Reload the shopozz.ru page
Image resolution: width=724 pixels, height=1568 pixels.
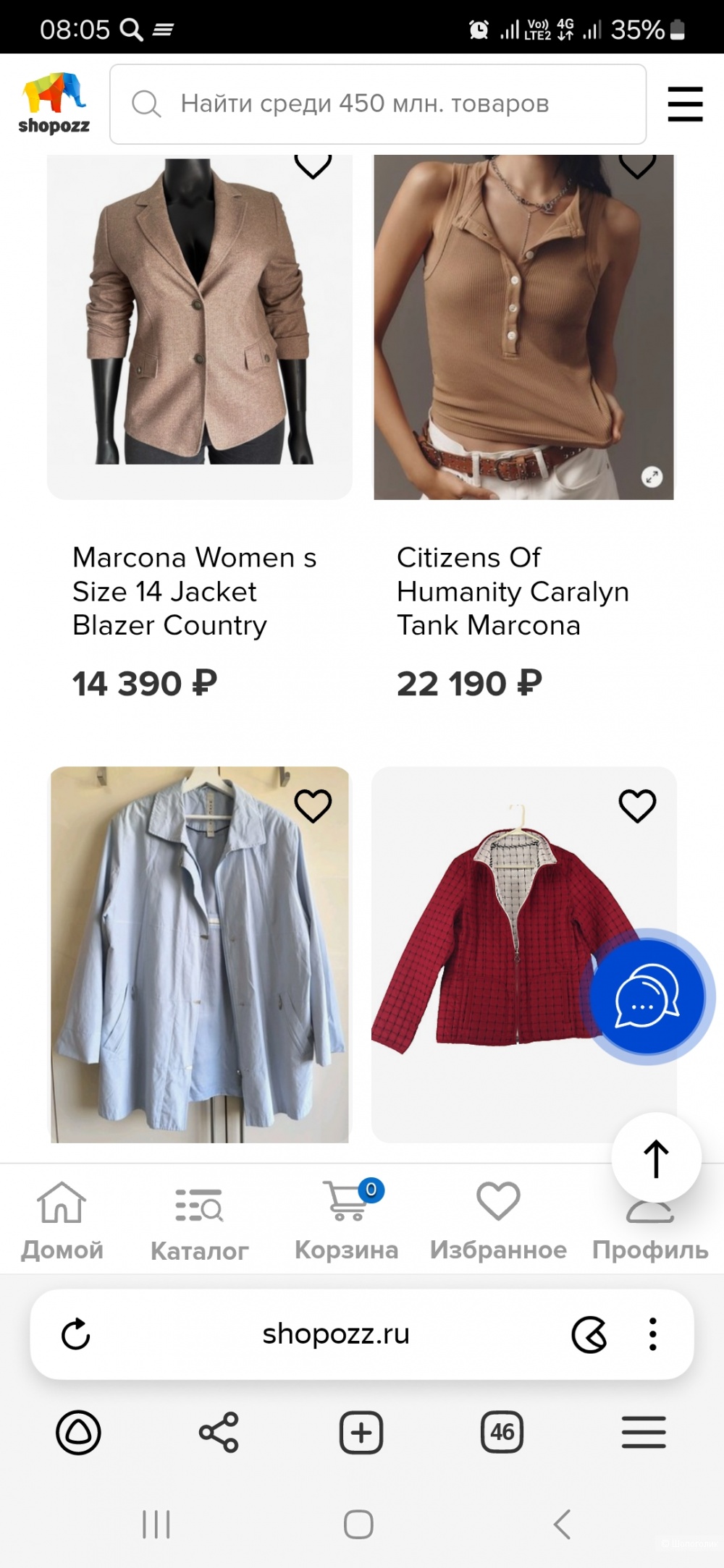coord(75,1334)
